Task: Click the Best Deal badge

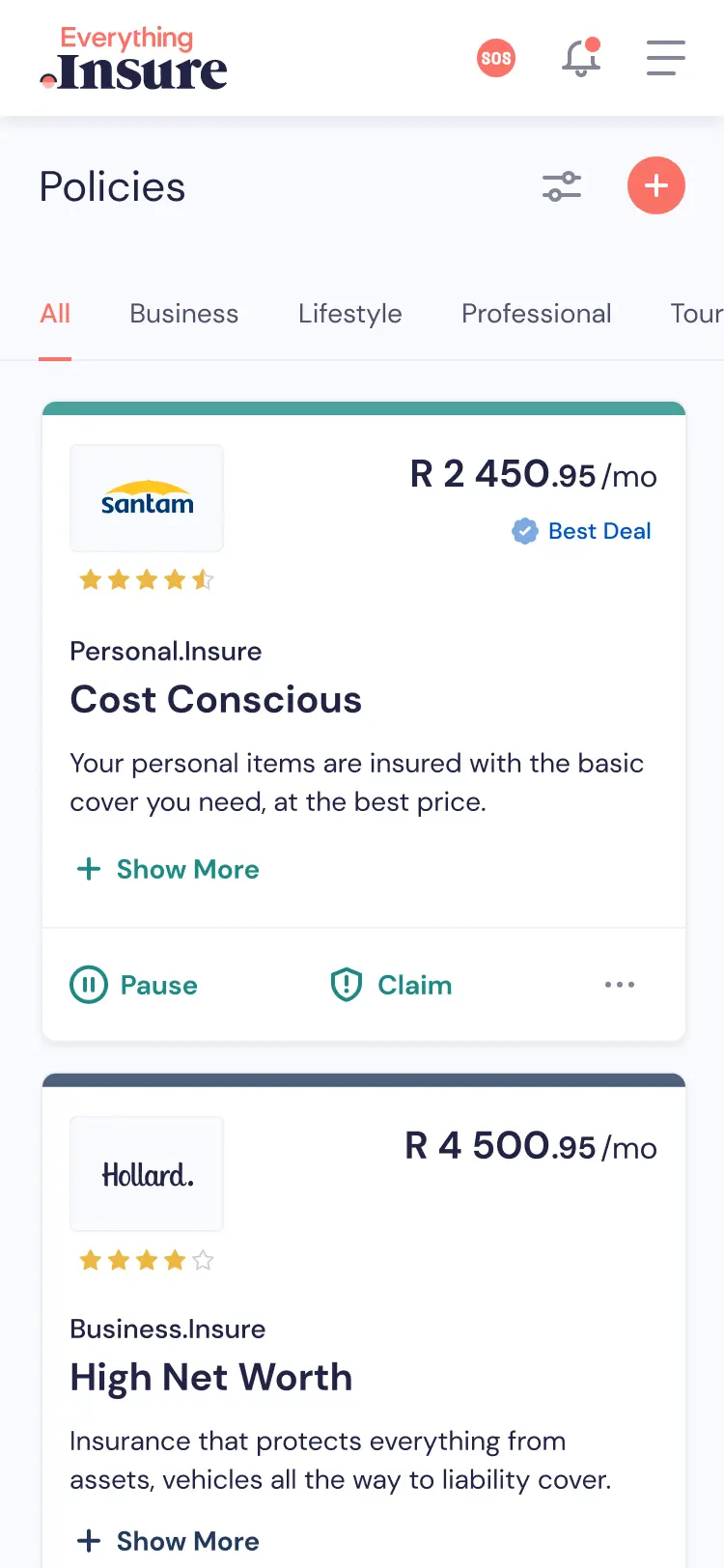Action: (581, 531)
